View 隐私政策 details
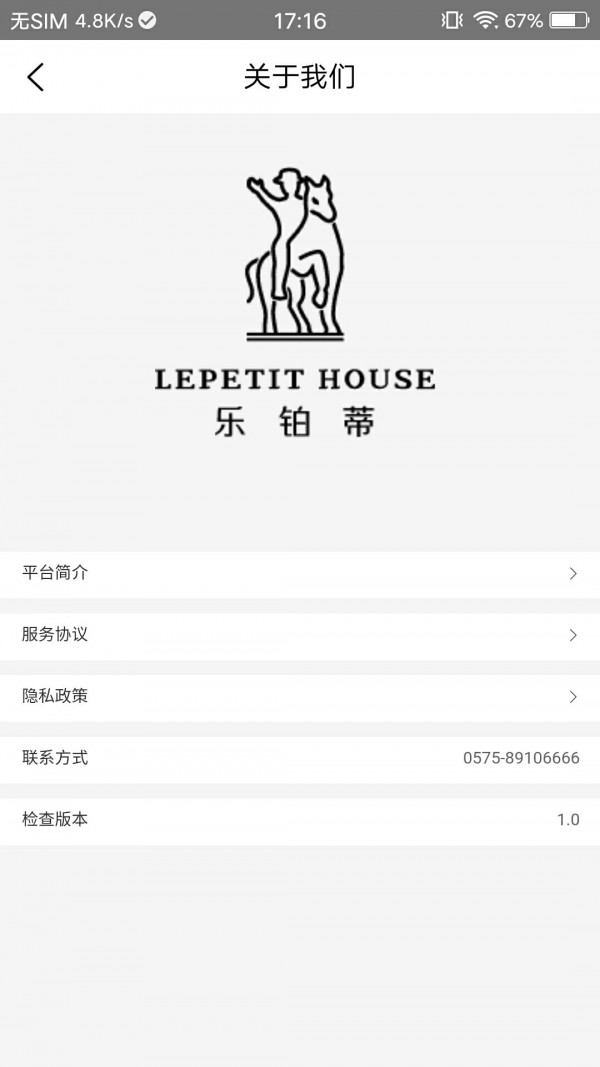This screenshot has width=600, height=1067. point(300,697)
